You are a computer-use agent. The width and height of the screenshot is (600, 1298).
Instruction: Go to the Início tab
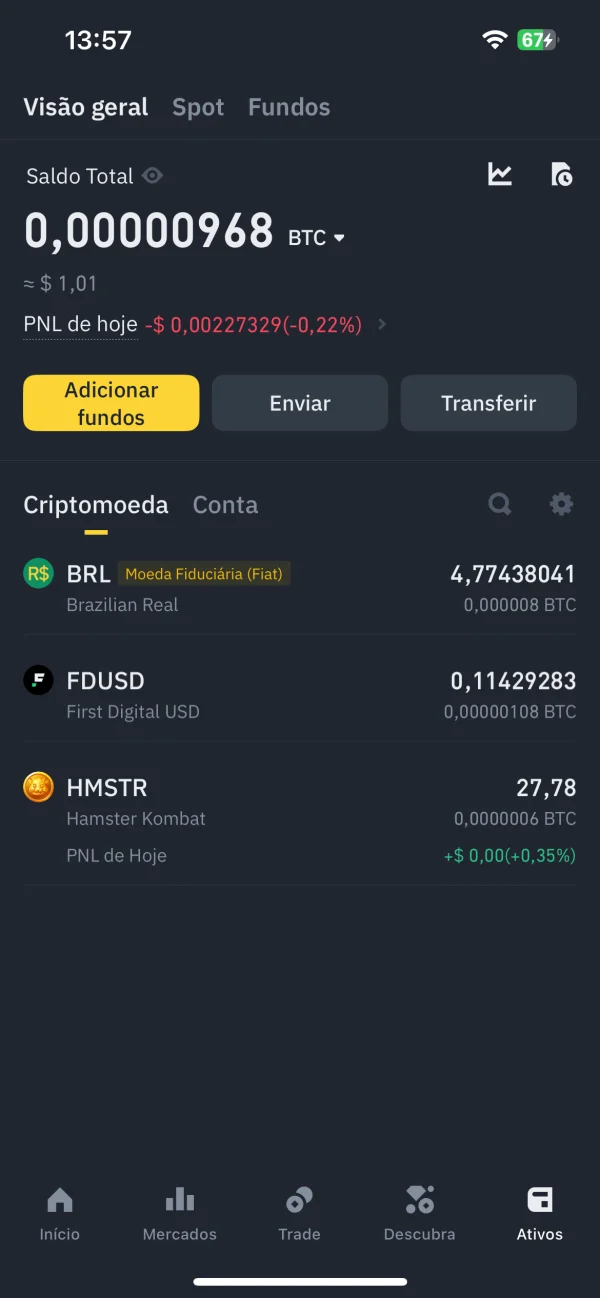60,1213
